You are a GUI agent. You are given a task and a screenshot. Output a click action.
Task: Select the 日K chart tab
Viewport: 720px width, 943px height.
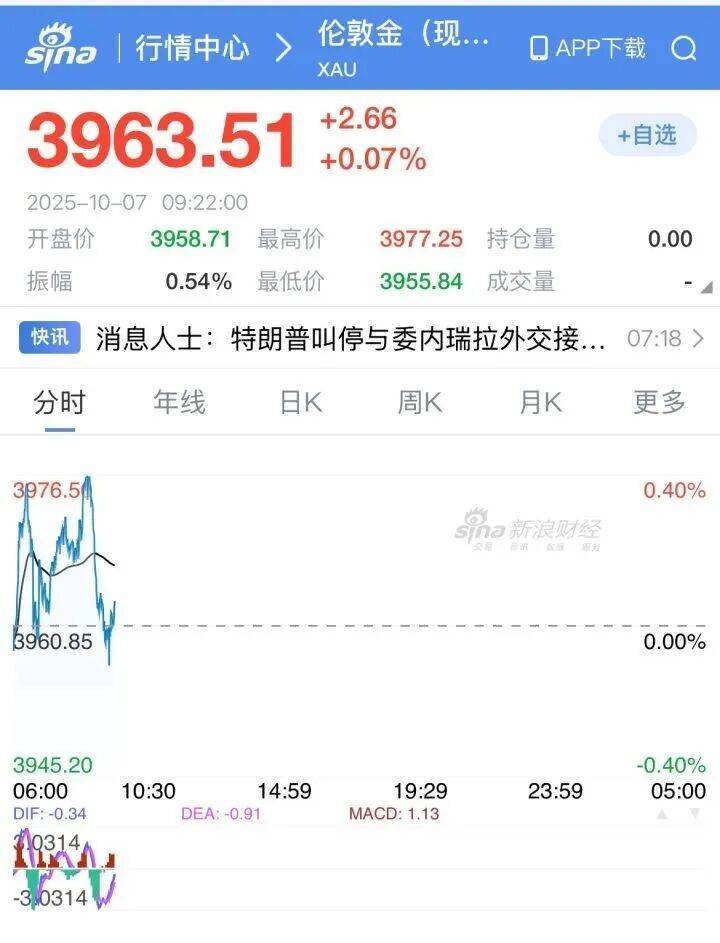coord(300,402)
